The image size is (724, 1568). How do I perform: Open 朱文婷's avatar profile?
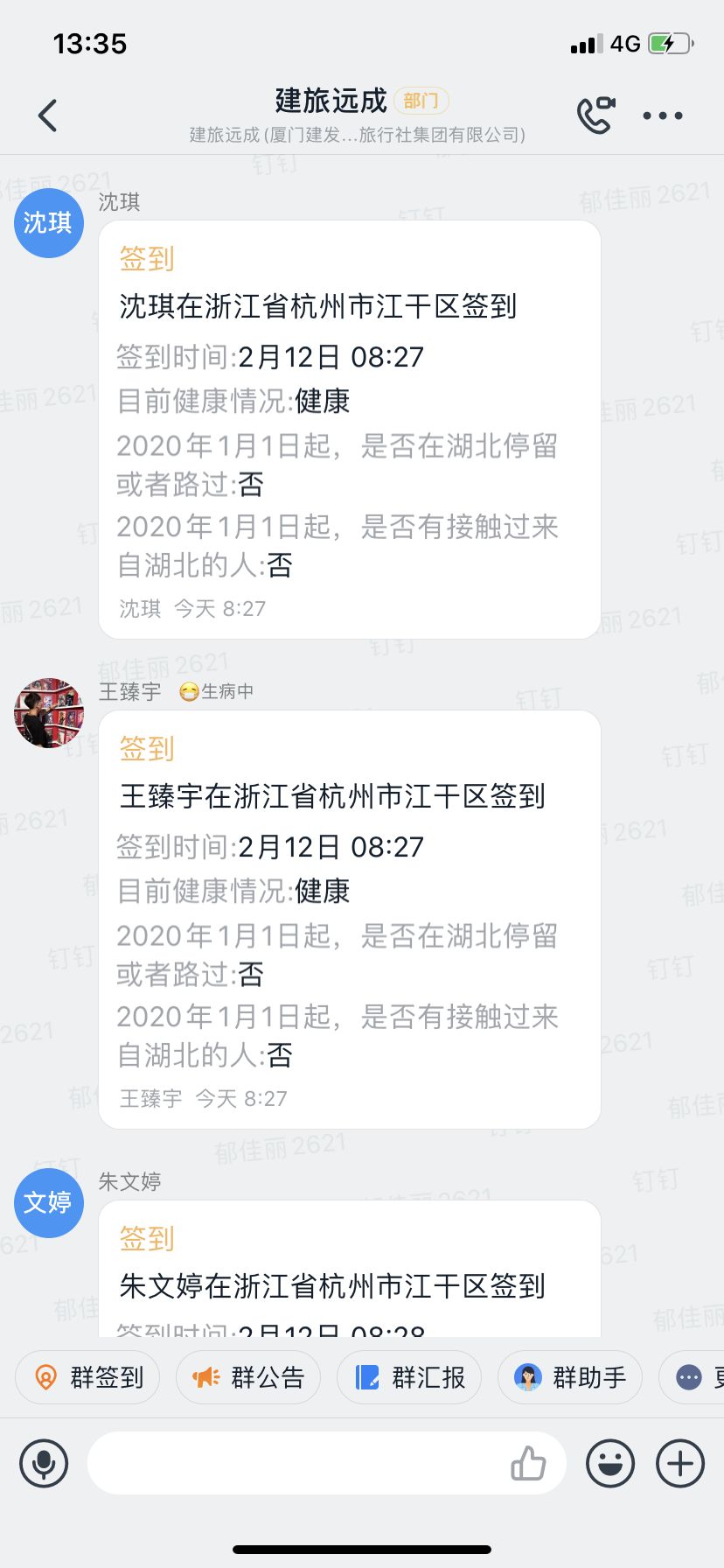pyautogui.click(x=49, y=1203)
